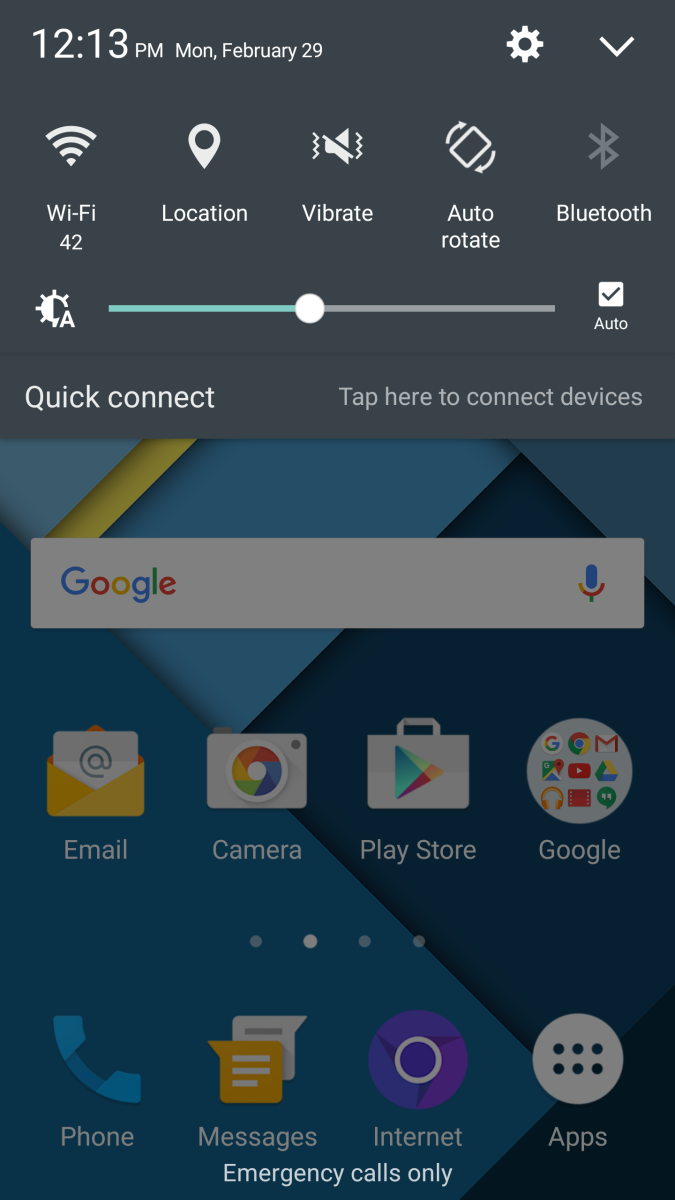This screenshot has width=675, height=1200.
Task: Uncheck the Auto brightness checkbox
Action: coord(611,294)
